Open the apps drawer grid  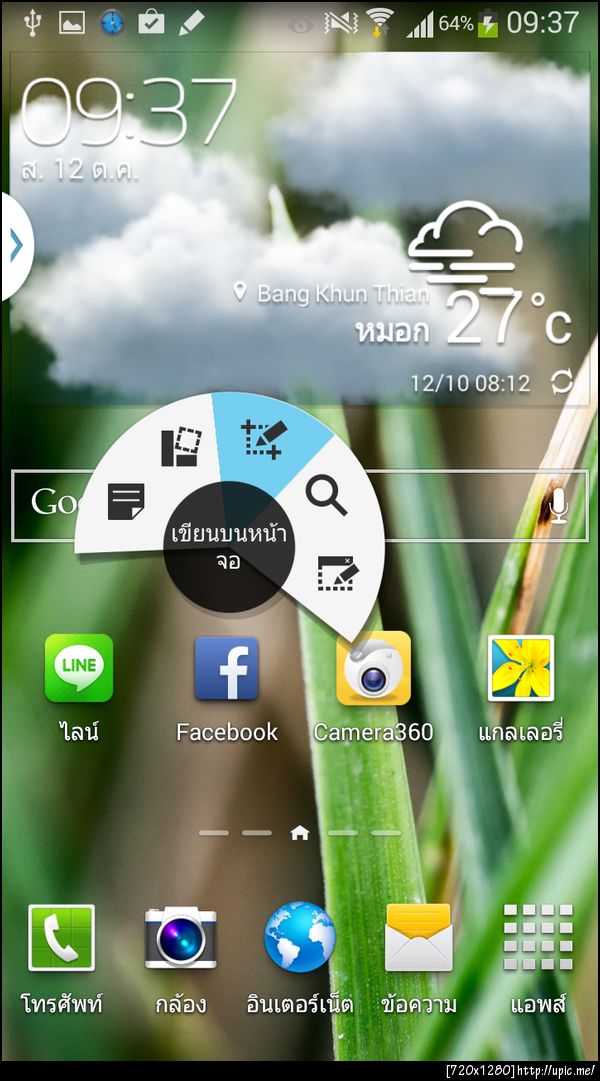point(538,938)
